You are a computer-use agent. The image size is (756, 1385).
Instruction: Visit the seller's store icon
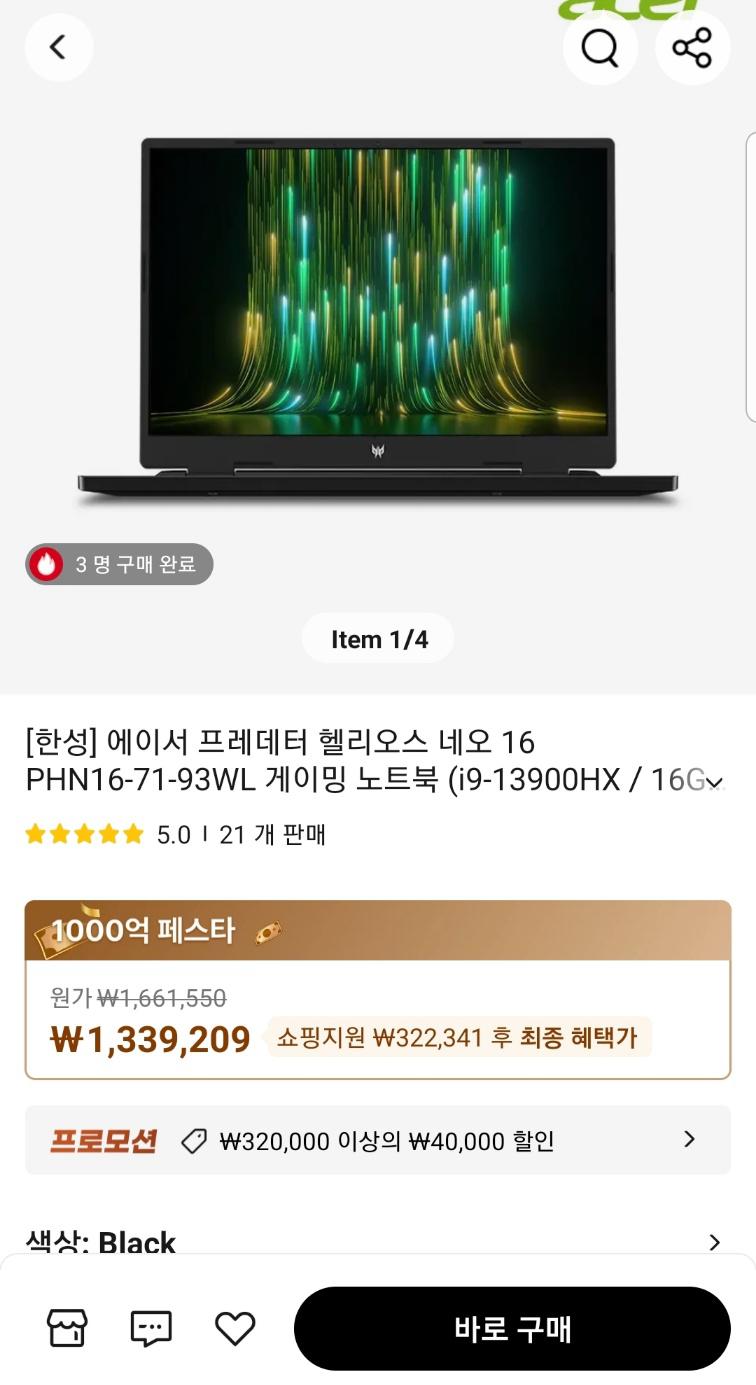(x=67, y=1328)
